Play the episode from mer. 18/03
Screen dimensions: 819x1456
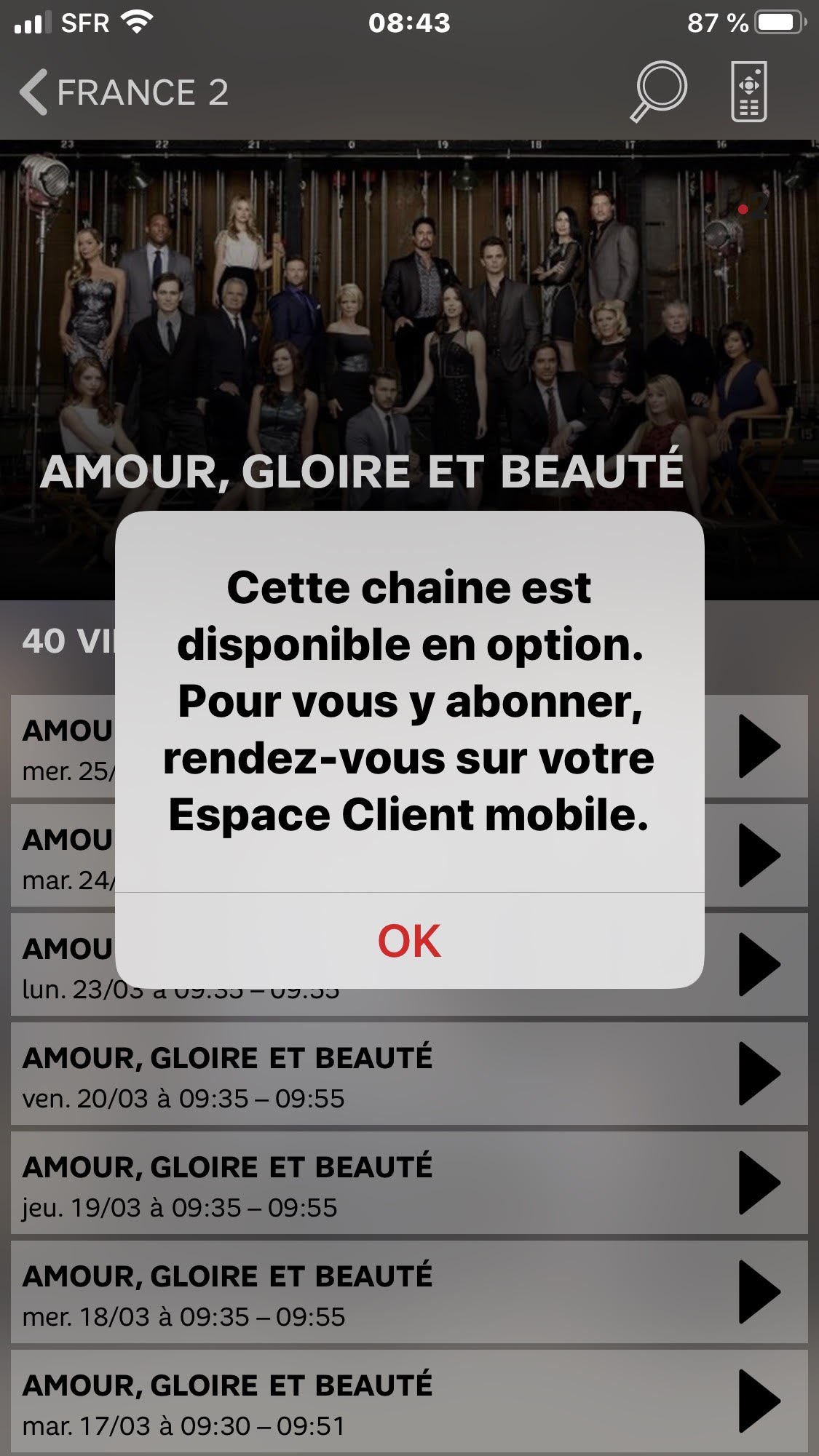click(x=759, y=1292)
